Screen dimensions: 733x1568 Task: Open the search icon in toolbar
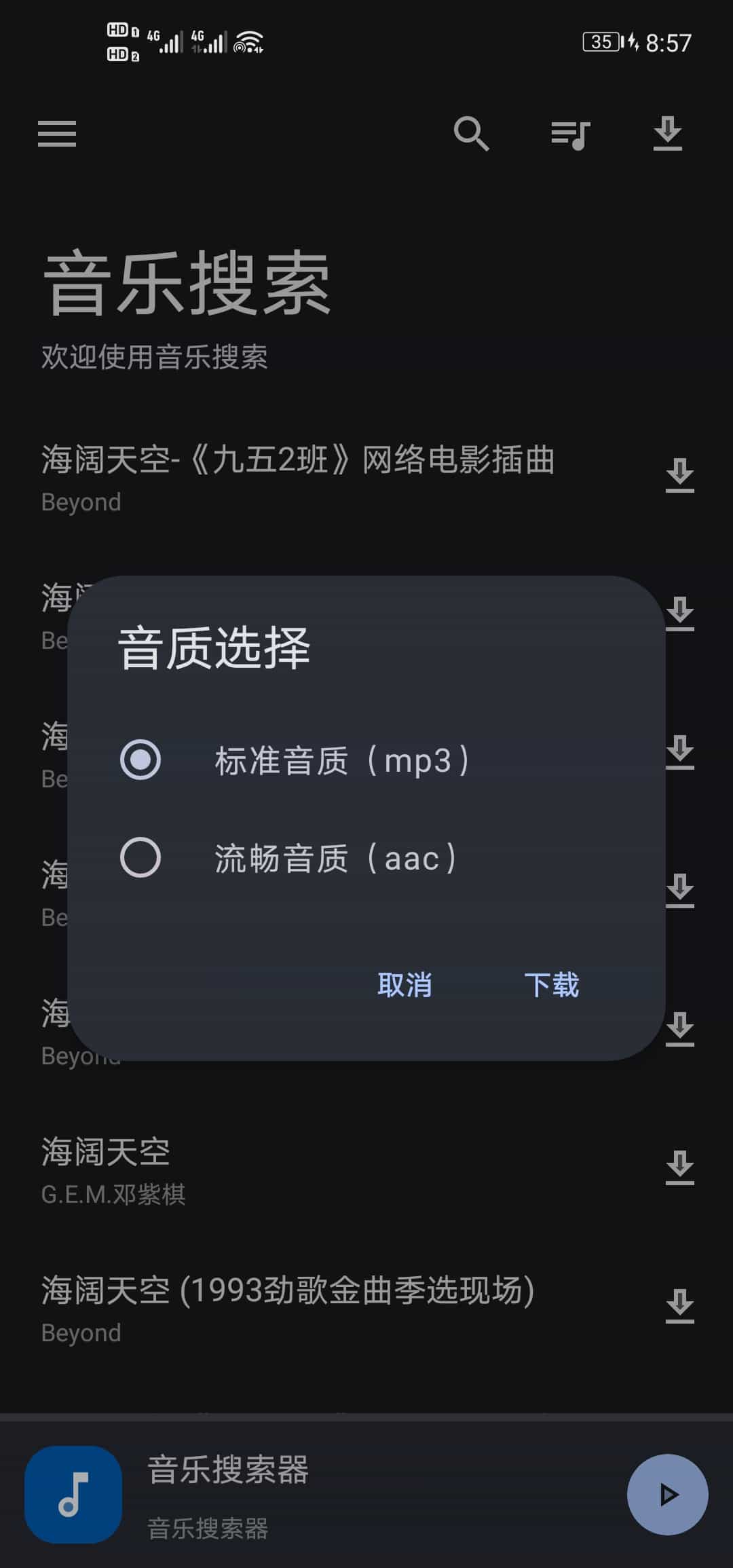[x=471, y=133]
